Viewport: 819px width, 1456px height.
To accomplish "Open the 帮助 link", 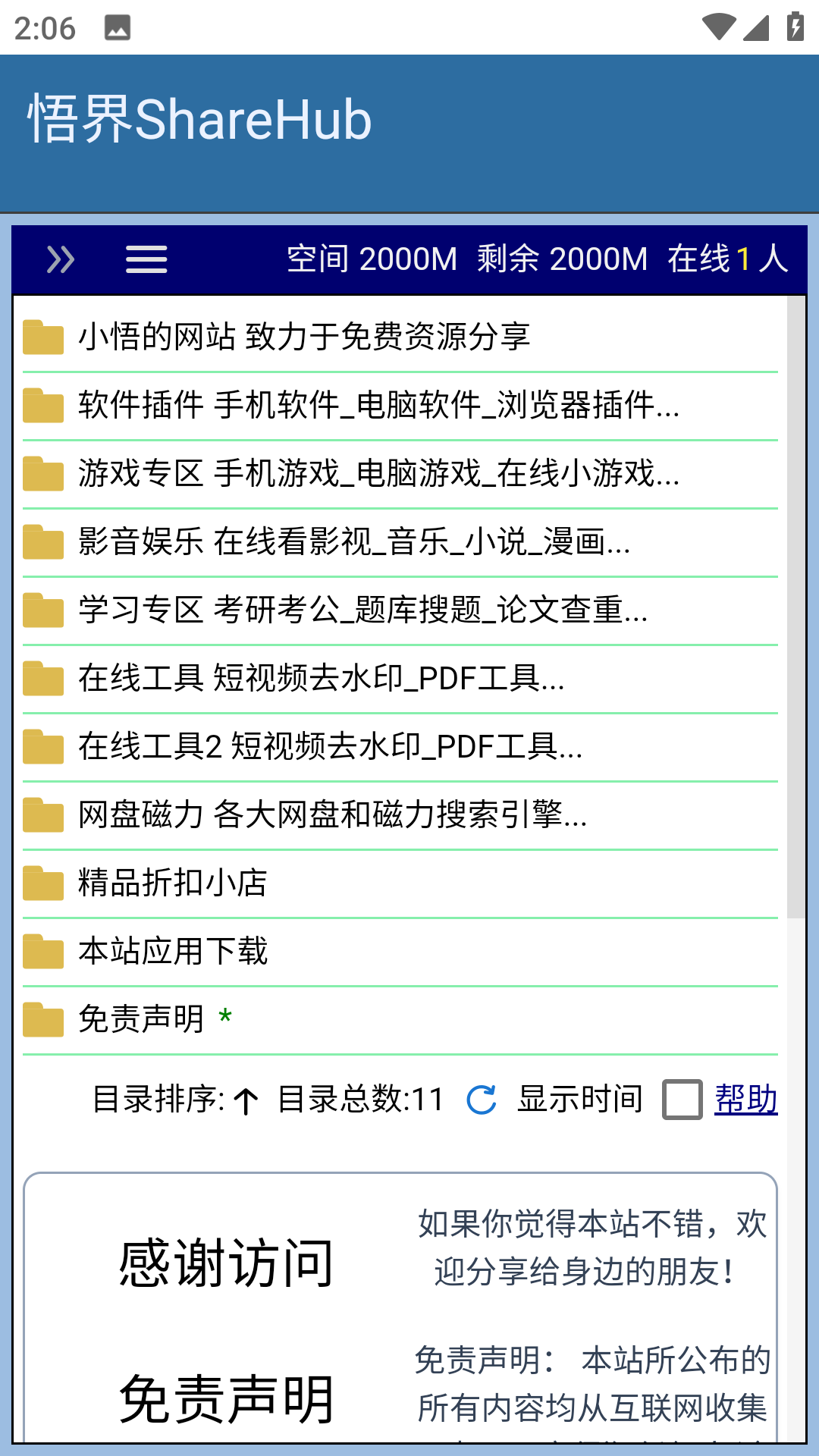I will (745, 1099).
